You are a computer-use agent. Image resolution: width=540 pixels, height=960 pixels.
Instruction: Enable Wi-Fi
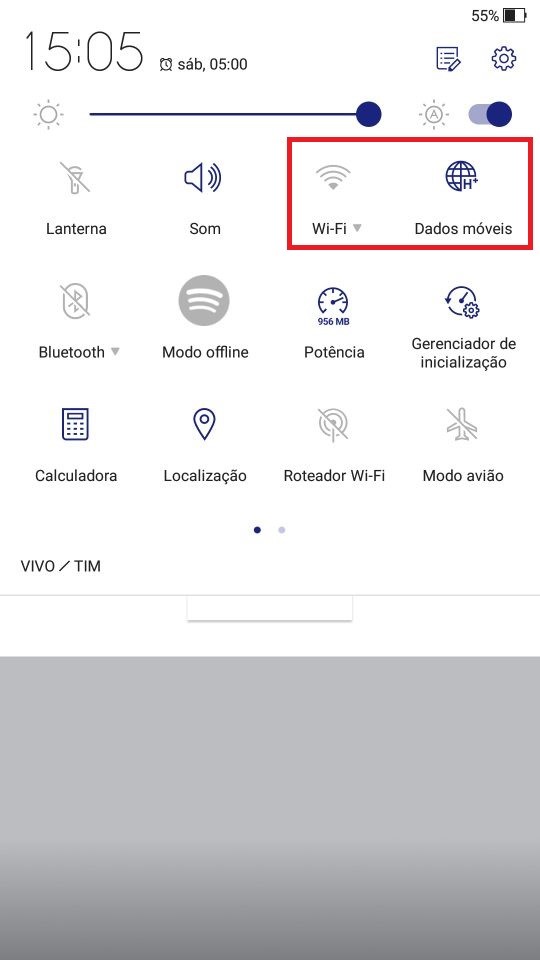(x=333, y=178)
